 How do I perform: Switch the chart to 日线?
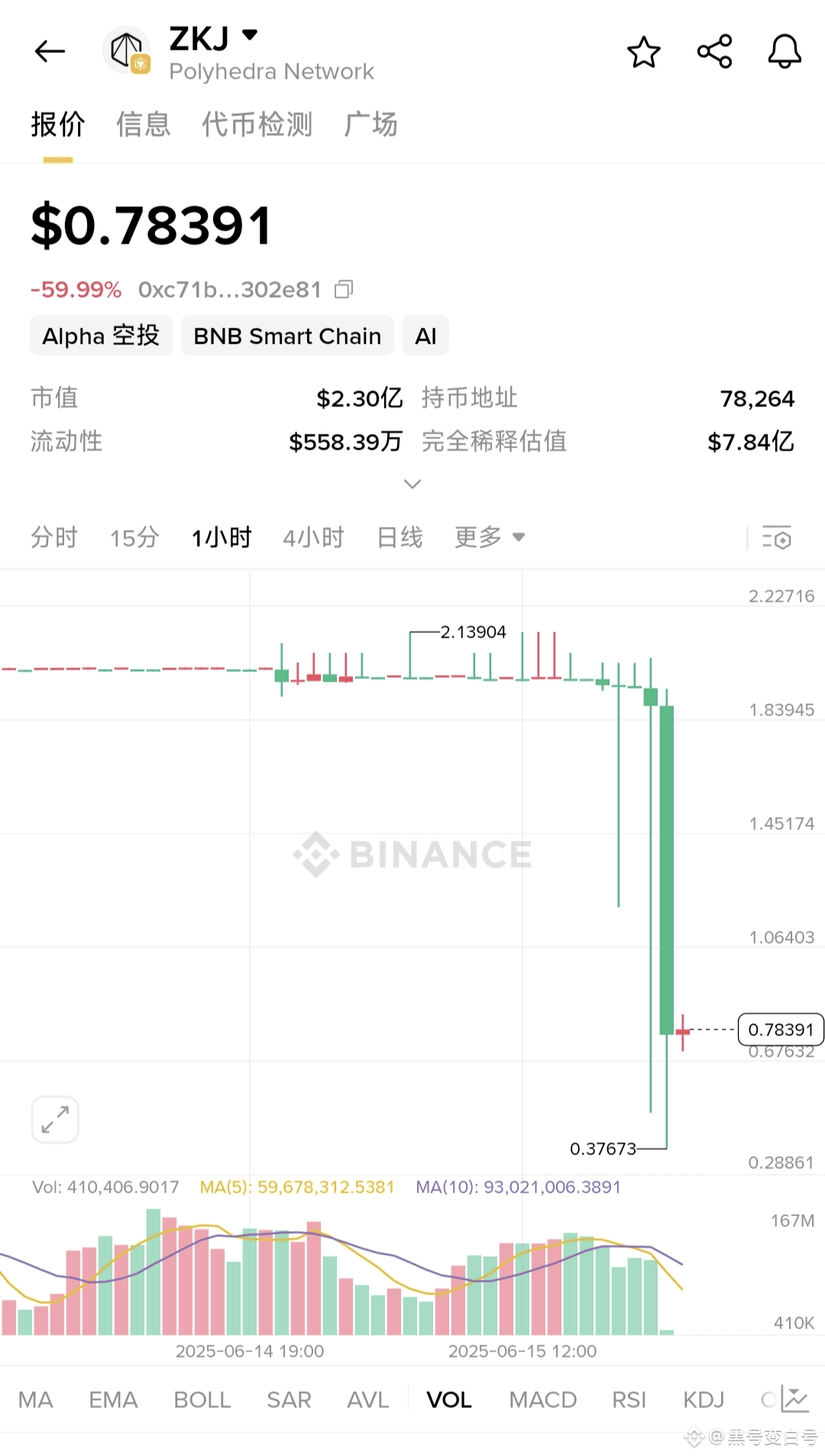[x=400, y=538]
